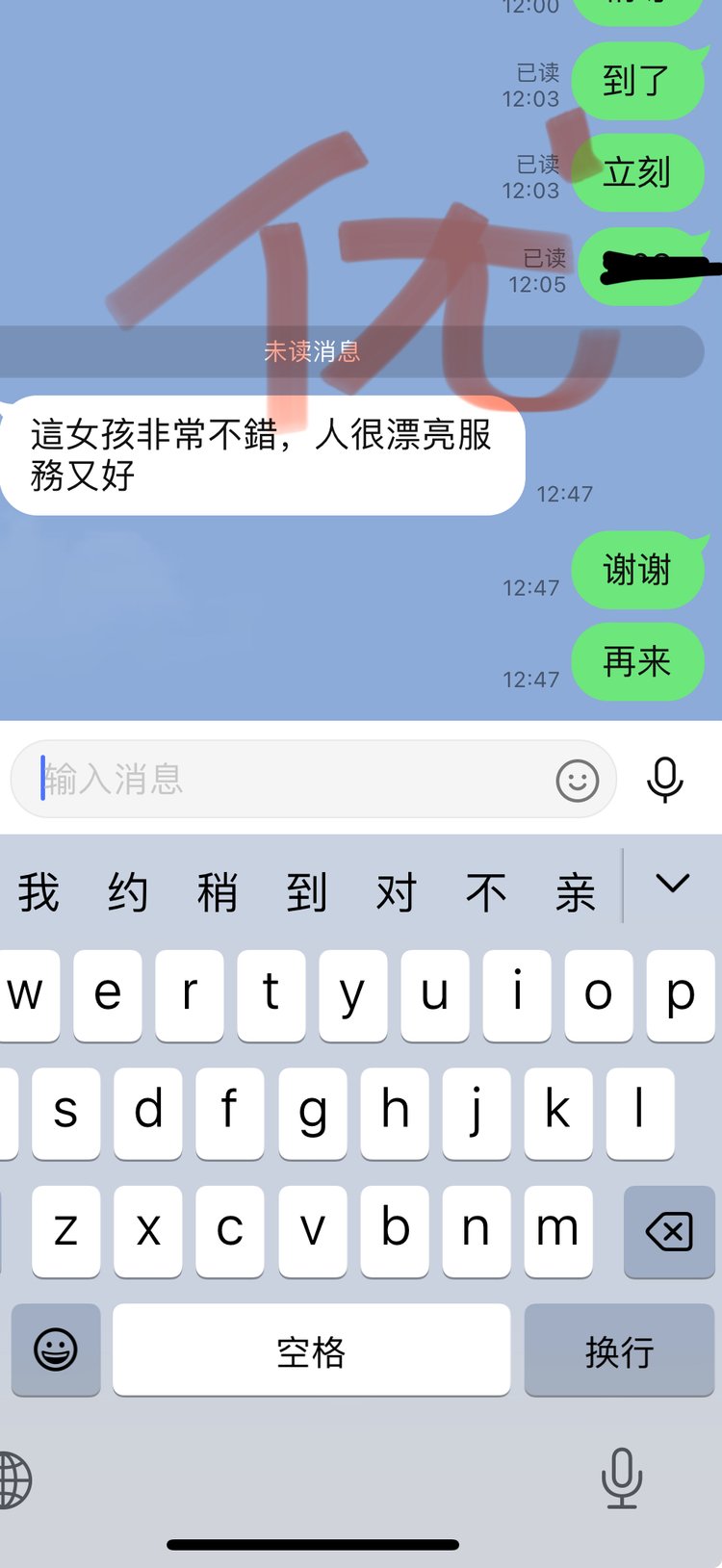This screenshot has width=722, height=1568.
Task: Tap the voice message microphone icon
Action: [665, 779]
